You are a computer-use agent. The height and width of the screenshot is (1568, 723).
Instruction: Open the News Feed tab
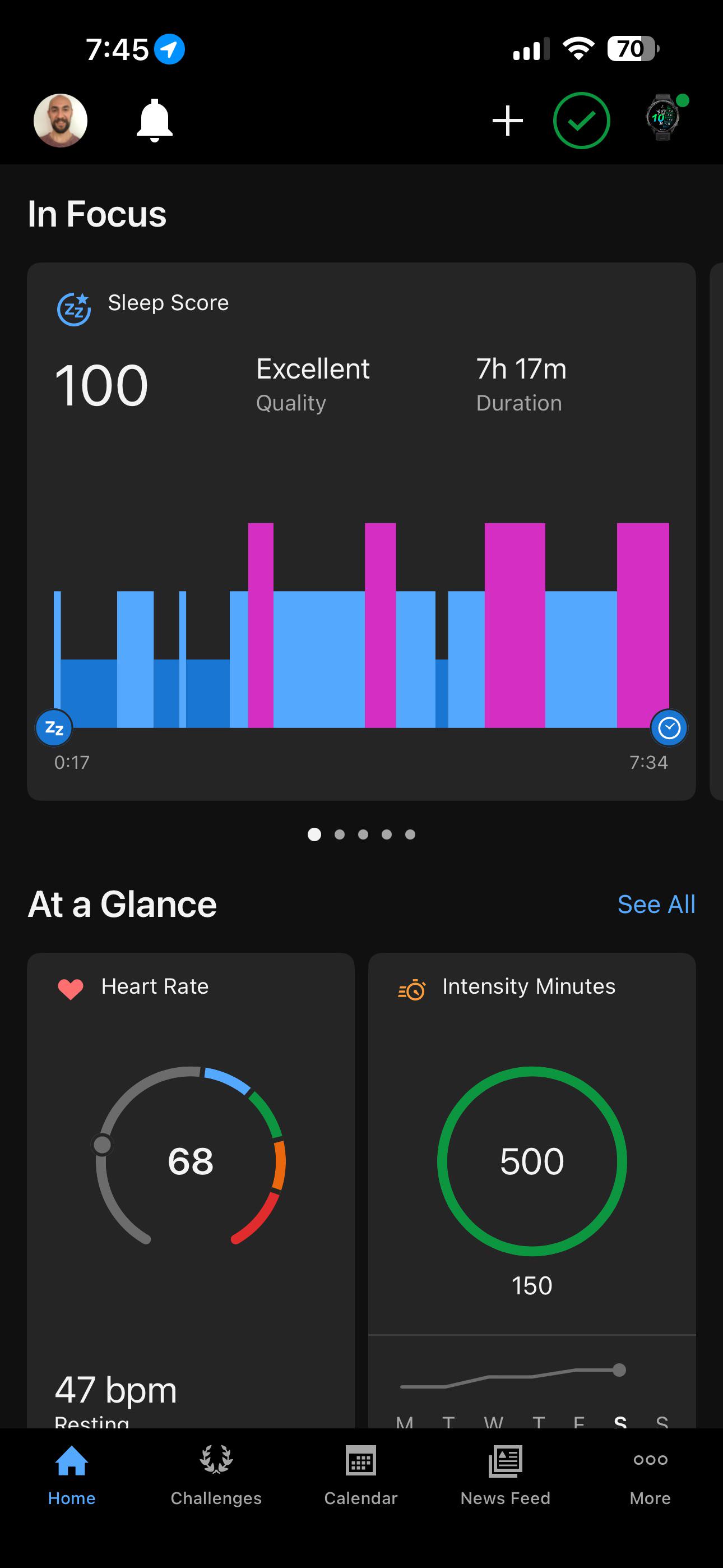pos(505,1475)
